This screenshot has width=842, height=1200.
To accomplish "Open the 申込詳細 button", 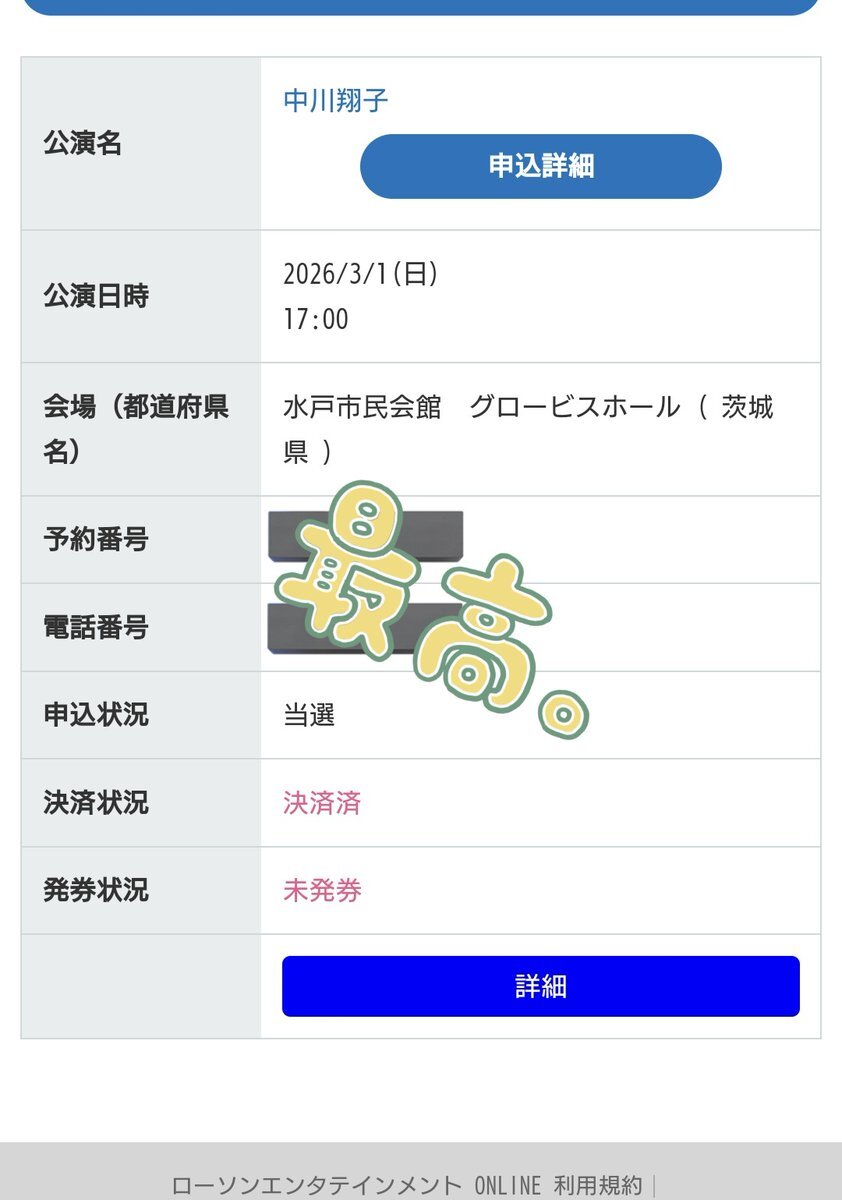I will pos(541,166).
